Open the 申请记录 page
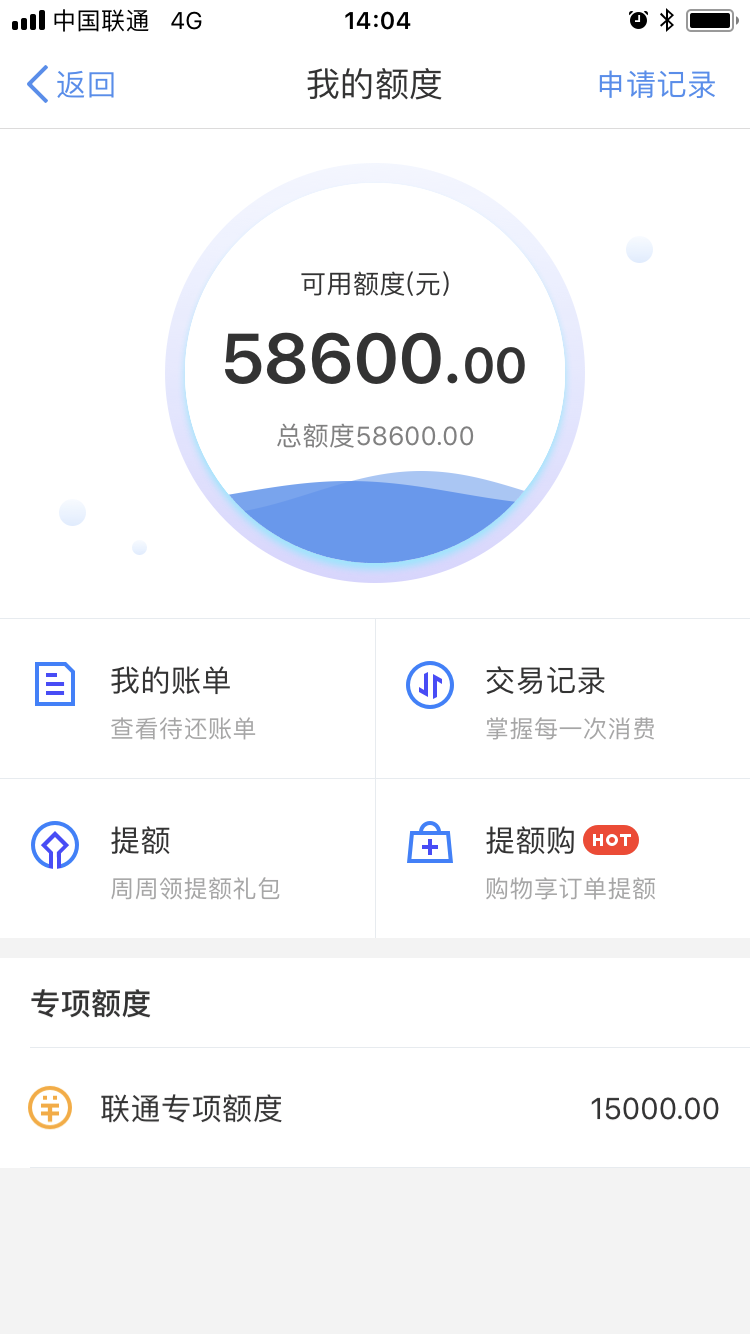 [x=656, y=85]
